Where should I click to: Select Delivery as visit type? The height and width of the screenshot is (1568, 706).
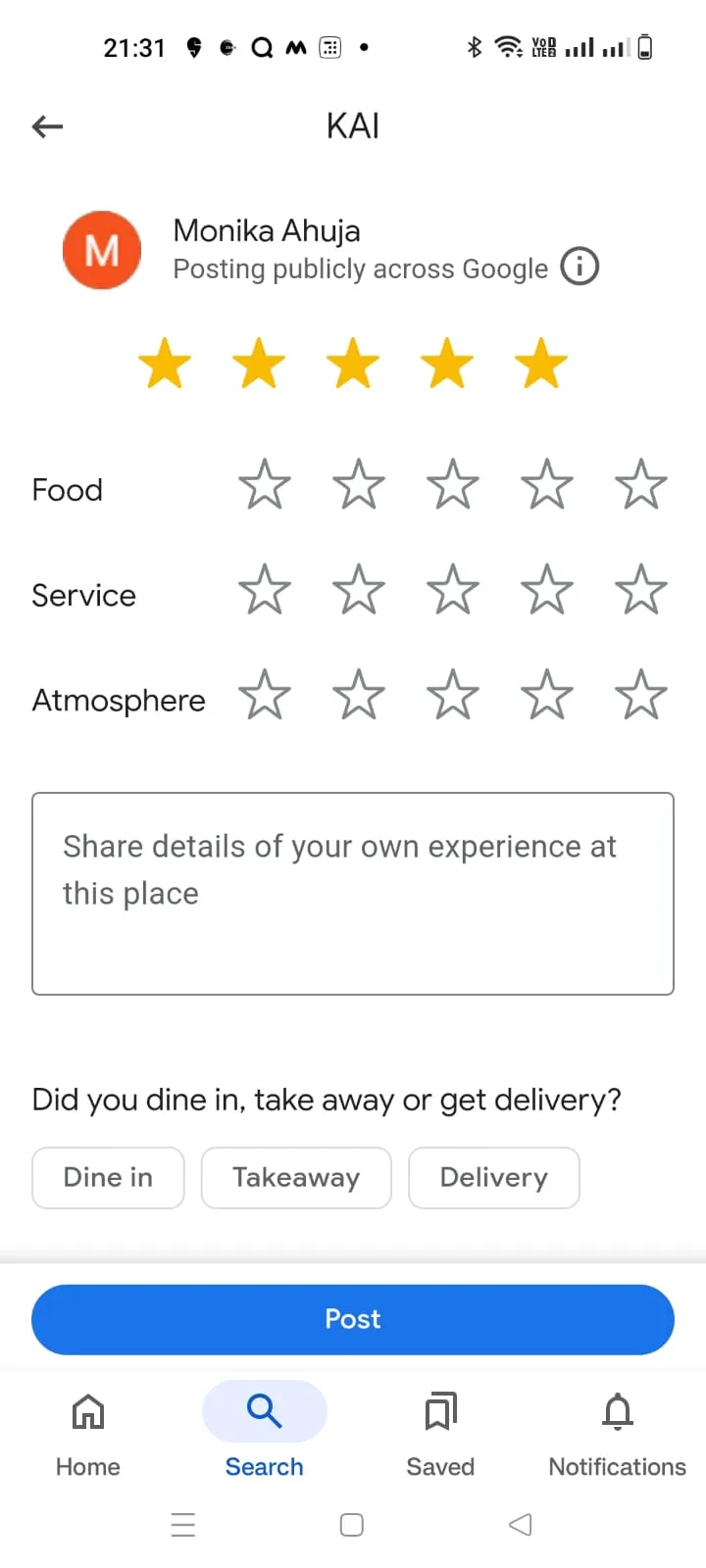click(x=493, y=1177)
